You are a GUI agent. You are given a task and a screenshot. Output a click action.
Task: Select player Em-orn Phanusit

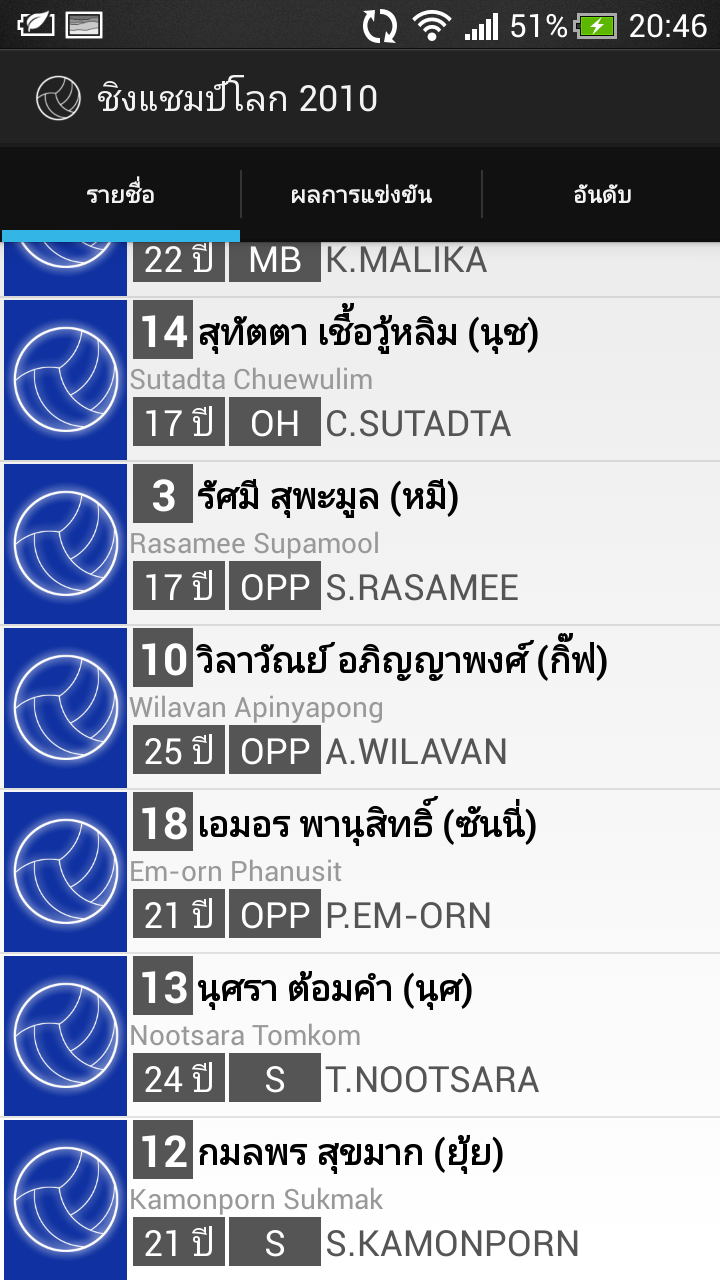click(360, 872)
